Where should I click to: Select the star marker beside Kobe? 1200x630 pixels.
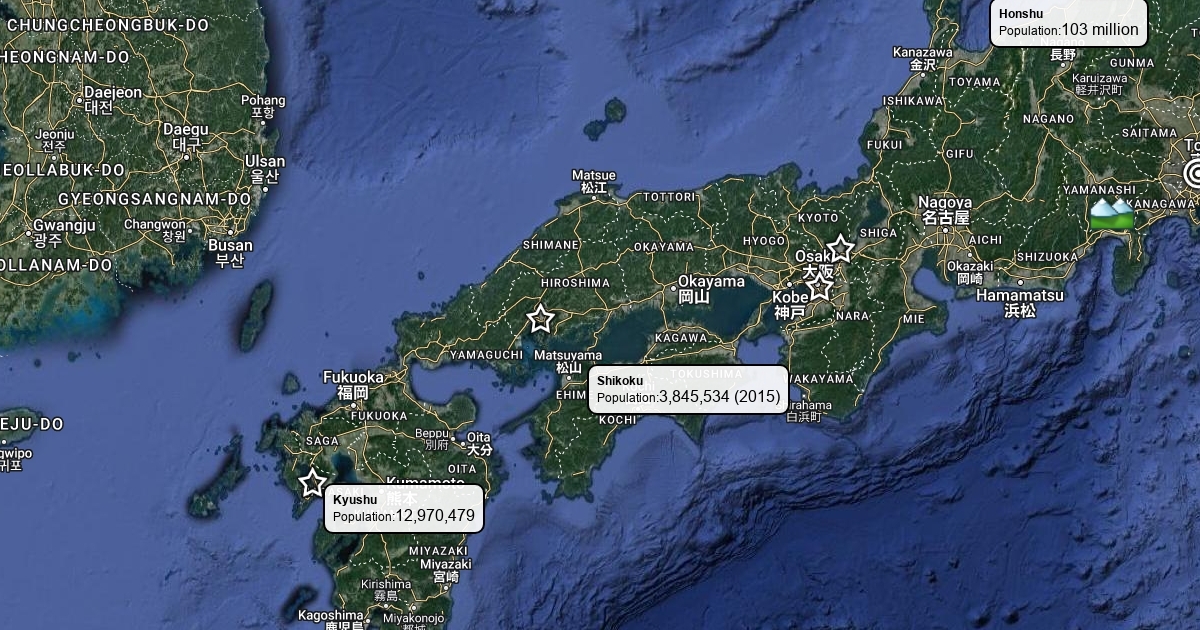coord(820,287)
